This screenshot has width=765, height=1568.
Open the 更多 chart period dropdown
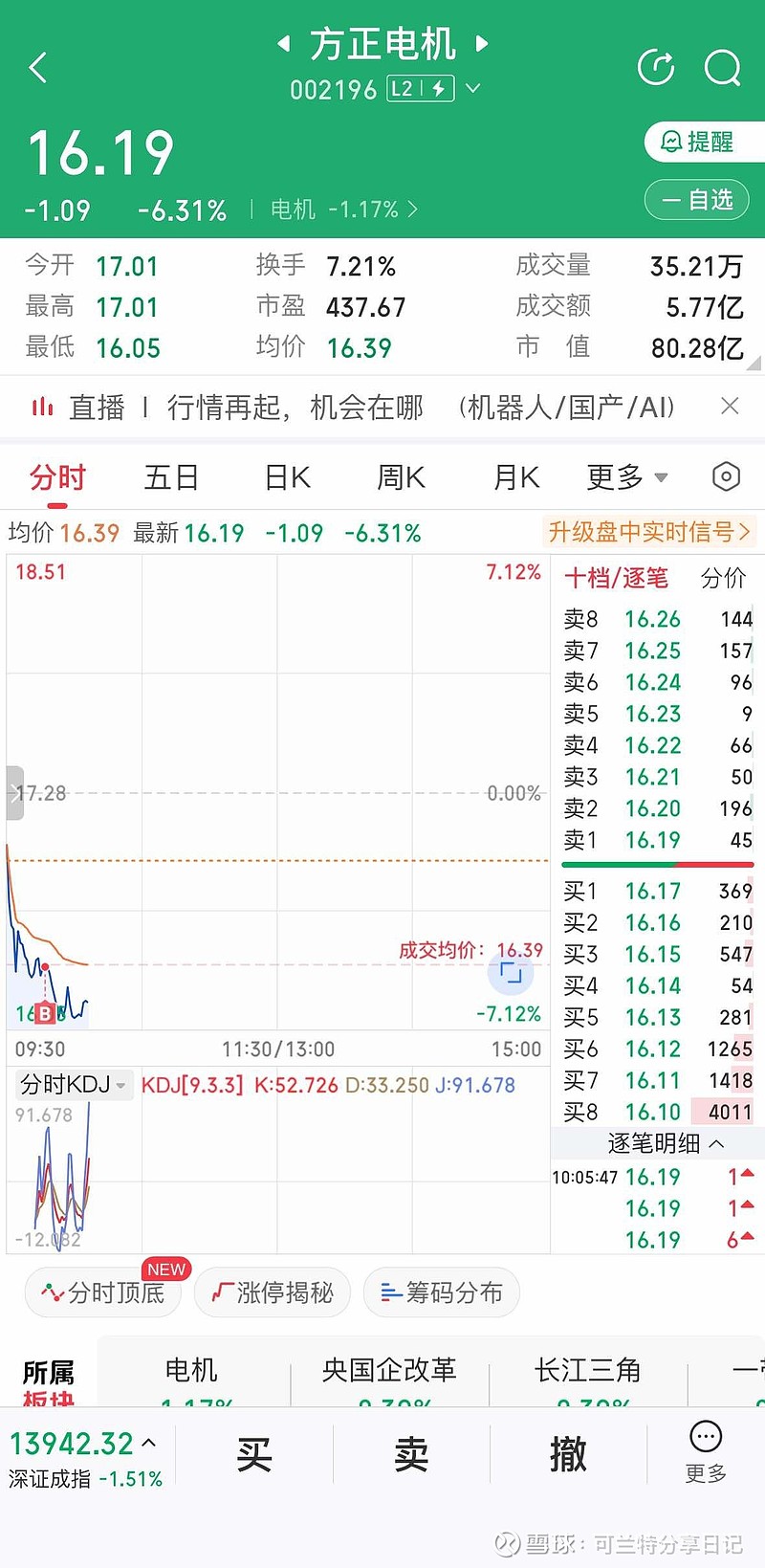point(626,476)
